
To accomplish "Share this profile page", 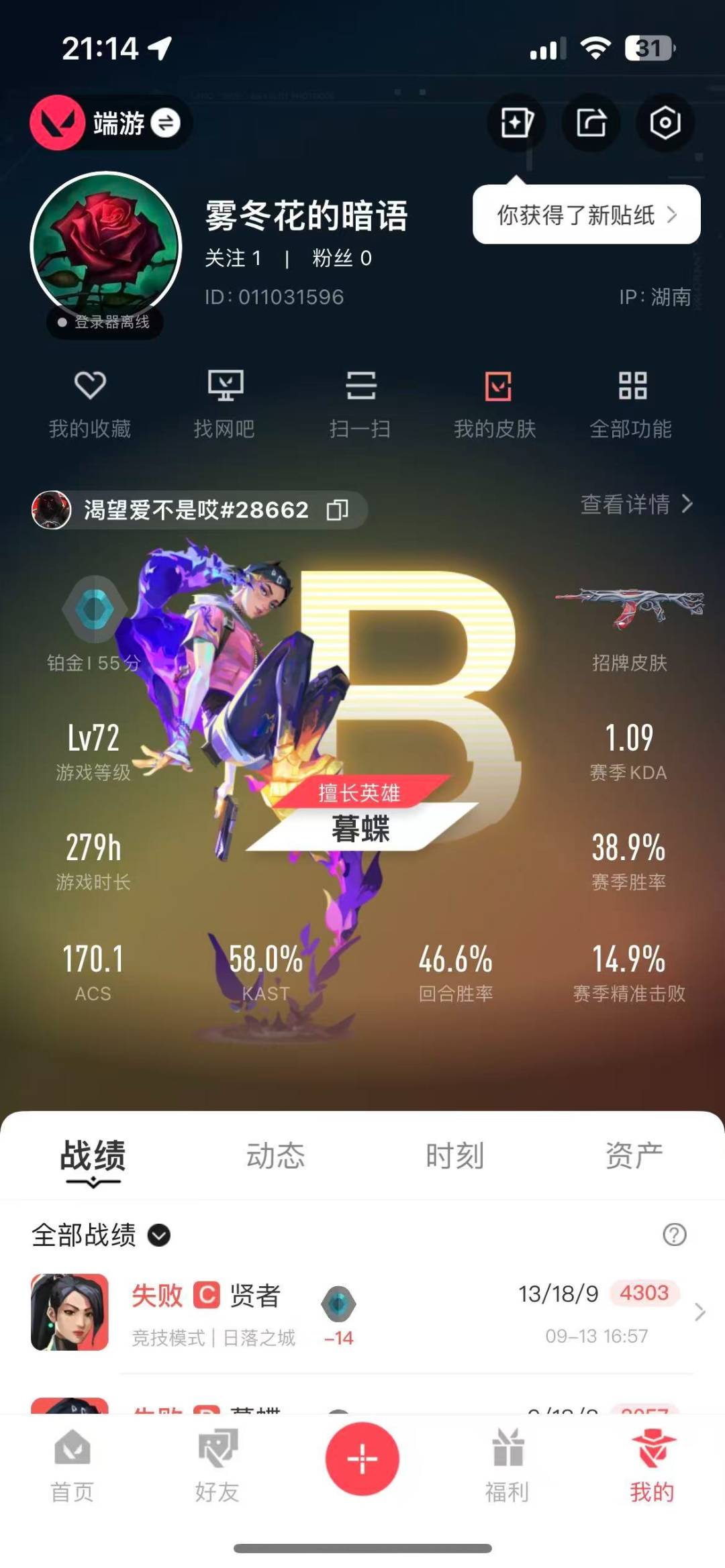I will click(x=591, y=123).
